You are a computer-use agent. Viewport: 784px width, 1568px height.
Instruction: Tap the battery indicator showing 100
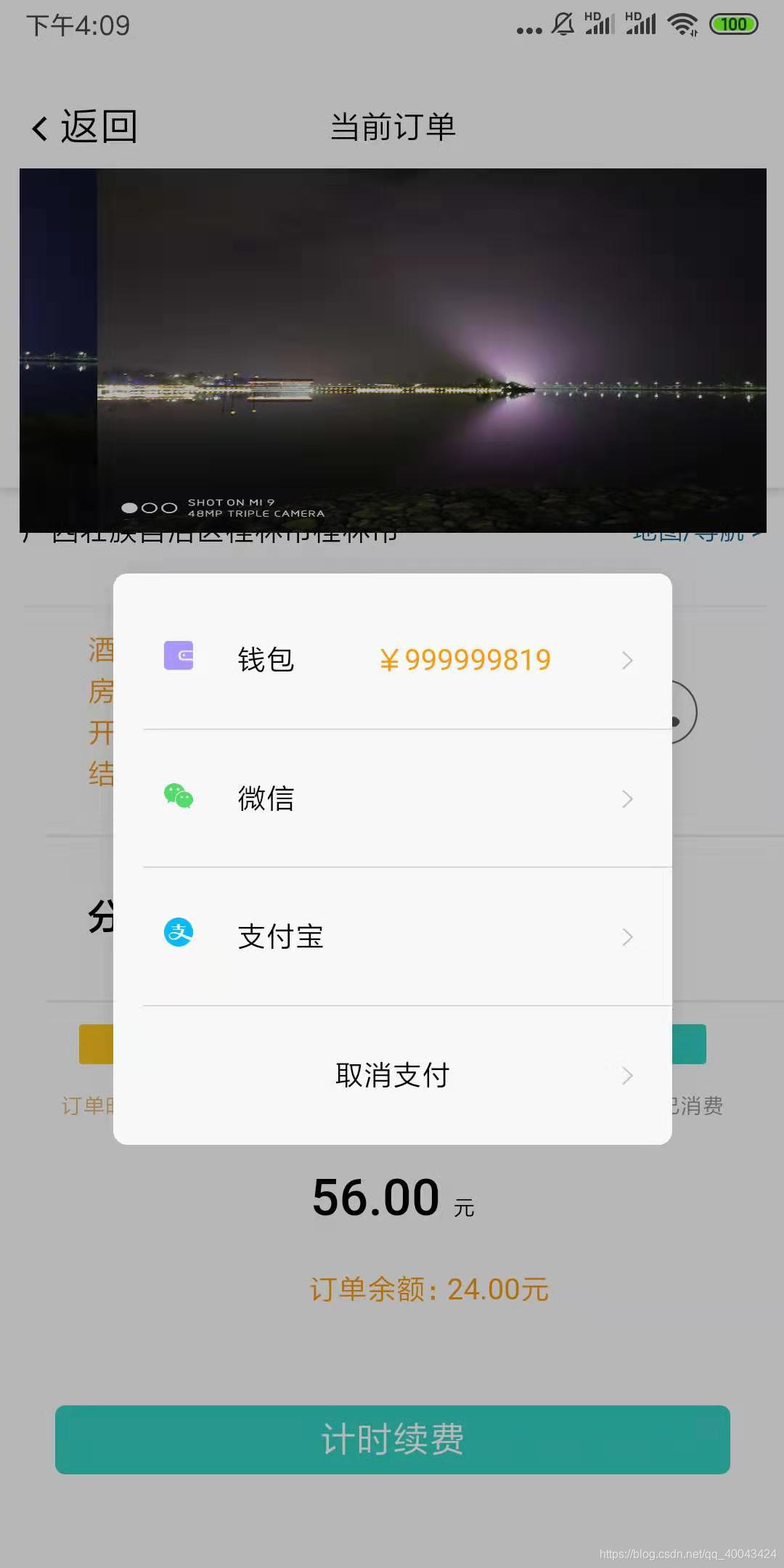point(734,24)
